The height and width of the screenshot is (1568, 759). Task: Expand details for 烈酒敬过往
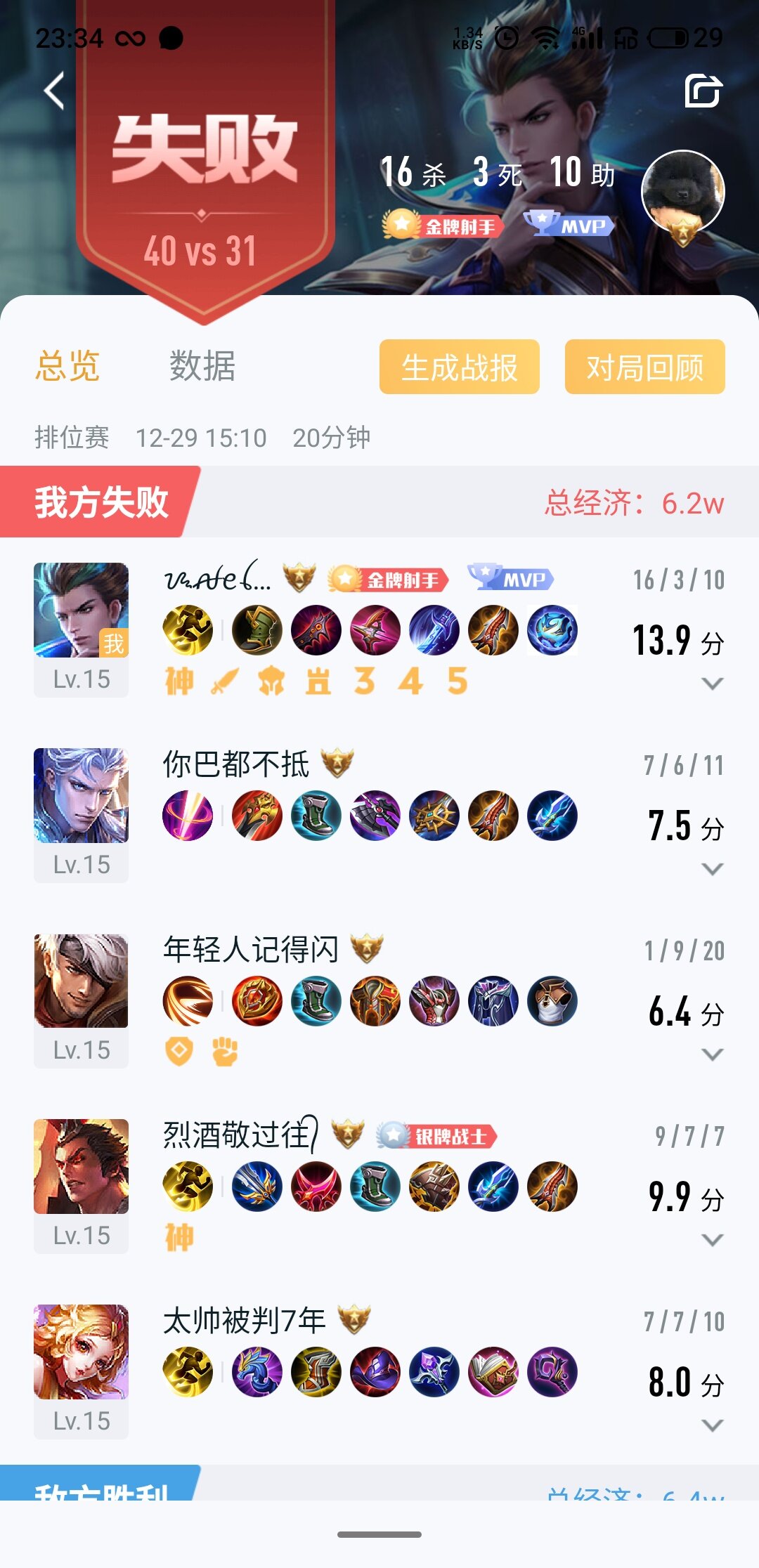713,1240
